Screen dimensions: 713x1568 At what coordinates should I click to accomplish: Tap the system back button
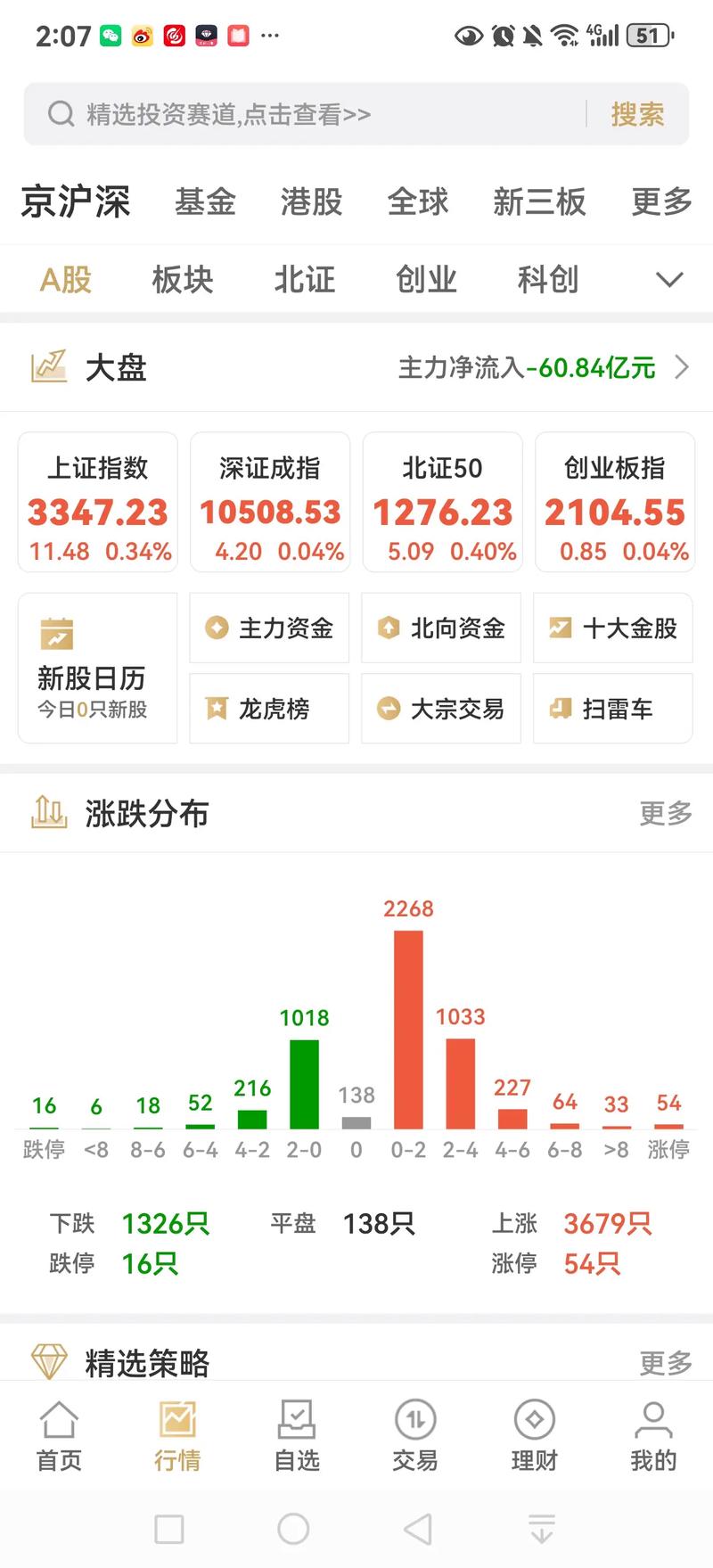(418, 1529)
